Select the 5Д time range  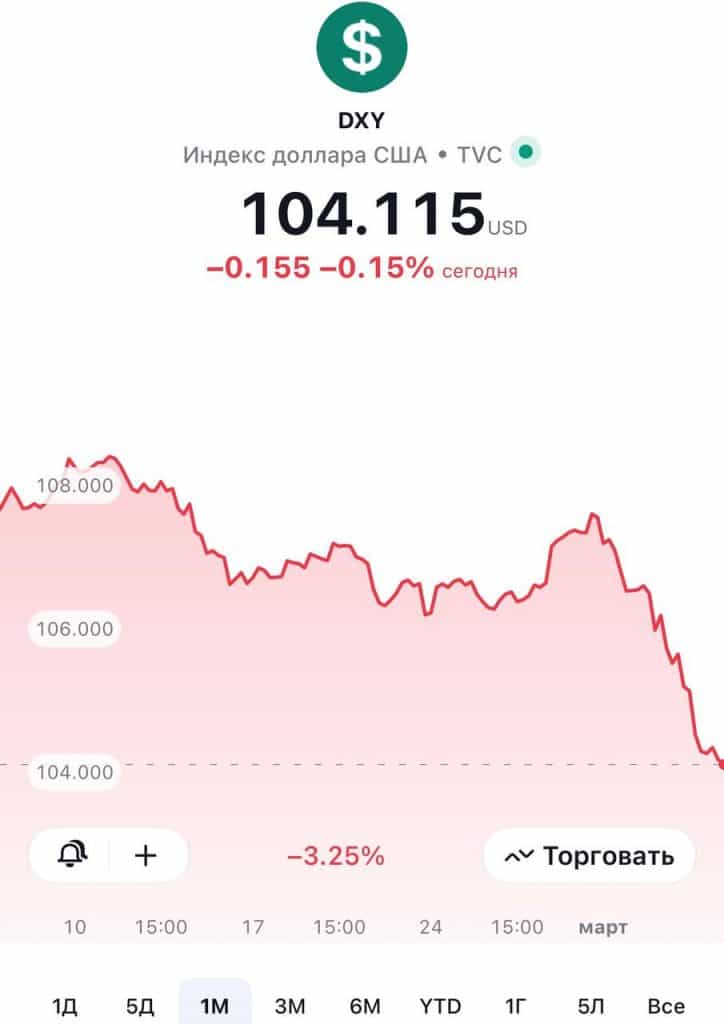coord(140,1005)
